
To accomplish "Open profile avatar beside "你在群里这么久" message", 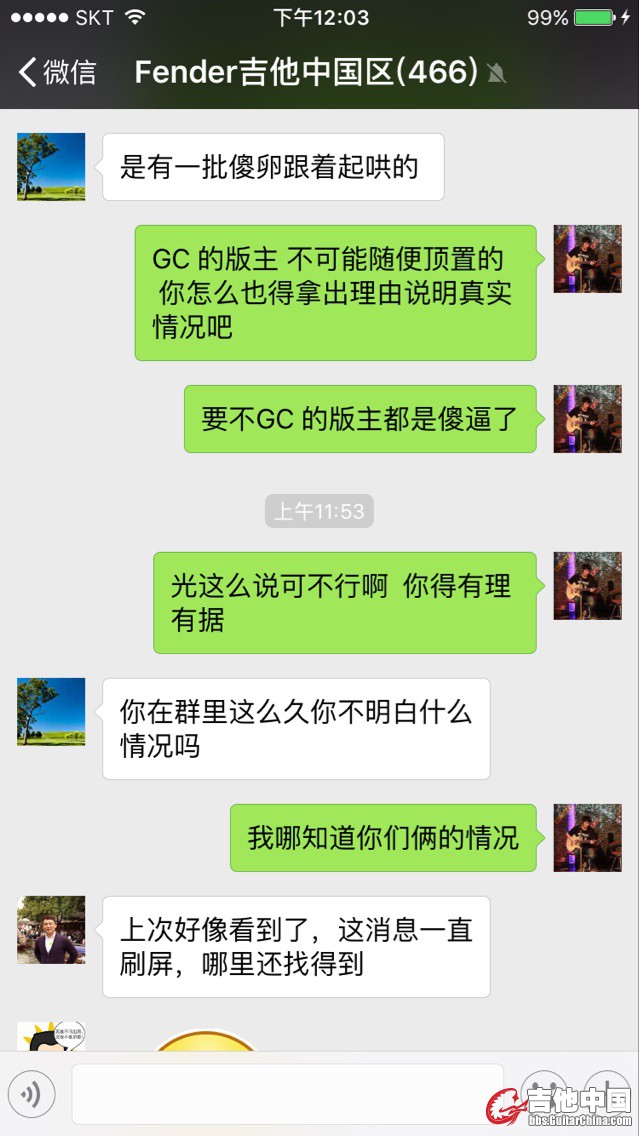I will [x=51, y=712].
